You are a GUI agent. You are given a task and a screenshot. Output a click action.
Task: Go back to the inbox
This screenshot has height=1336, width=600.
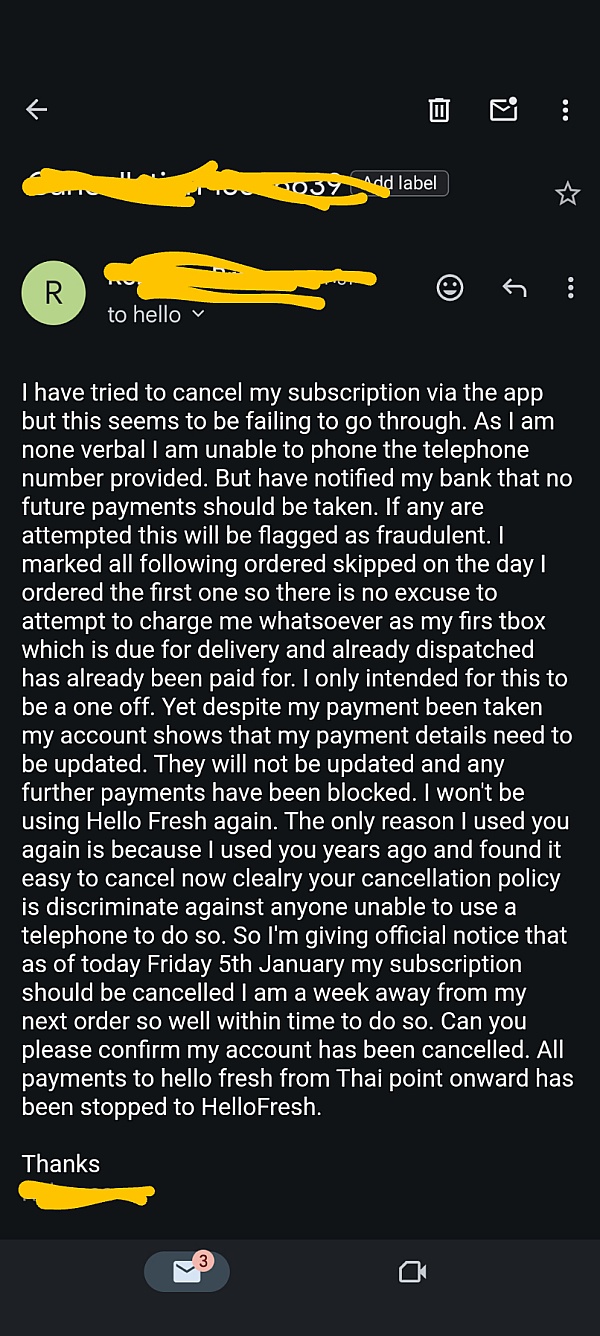pyautogui.click(x=37, y=110)
